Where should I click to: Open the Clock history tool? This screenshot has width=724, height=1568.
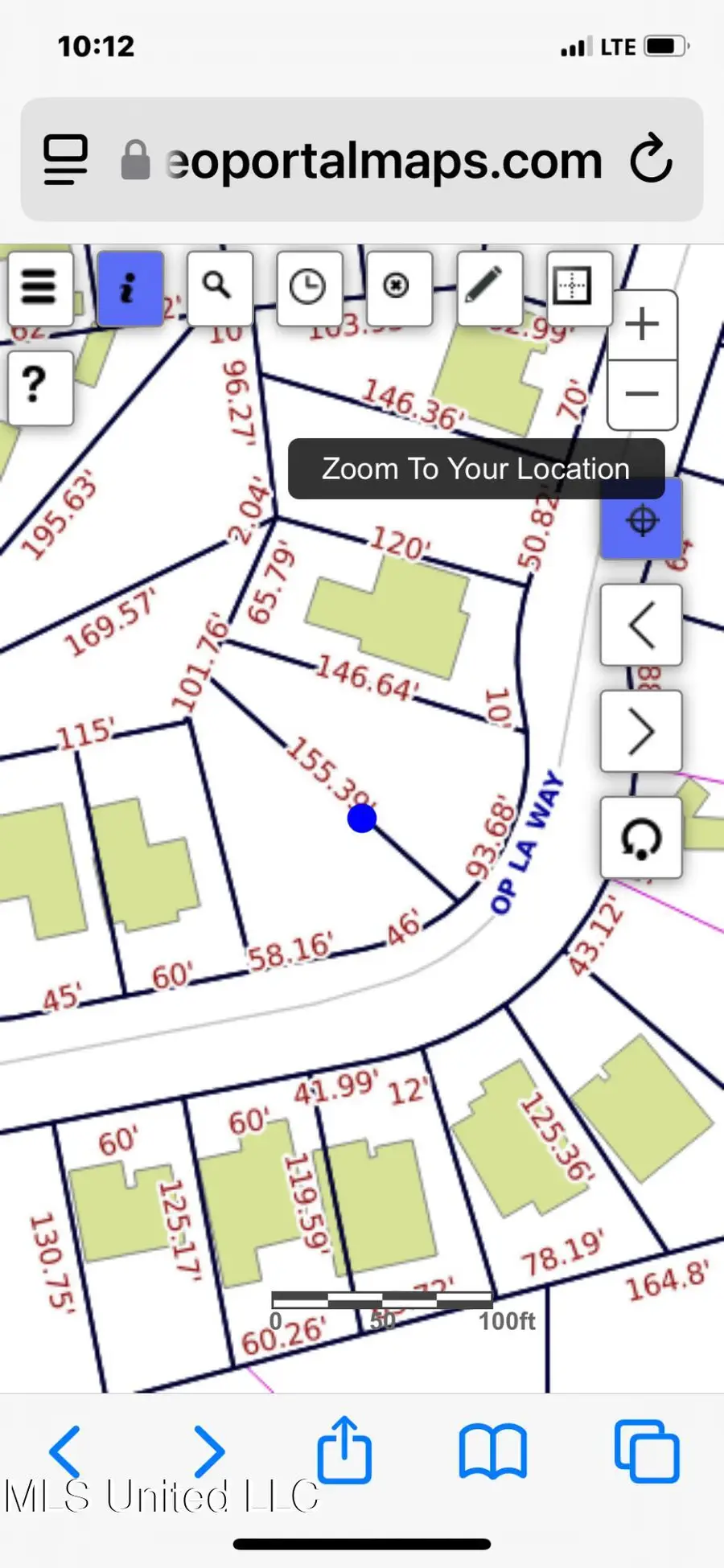[310, 288]
